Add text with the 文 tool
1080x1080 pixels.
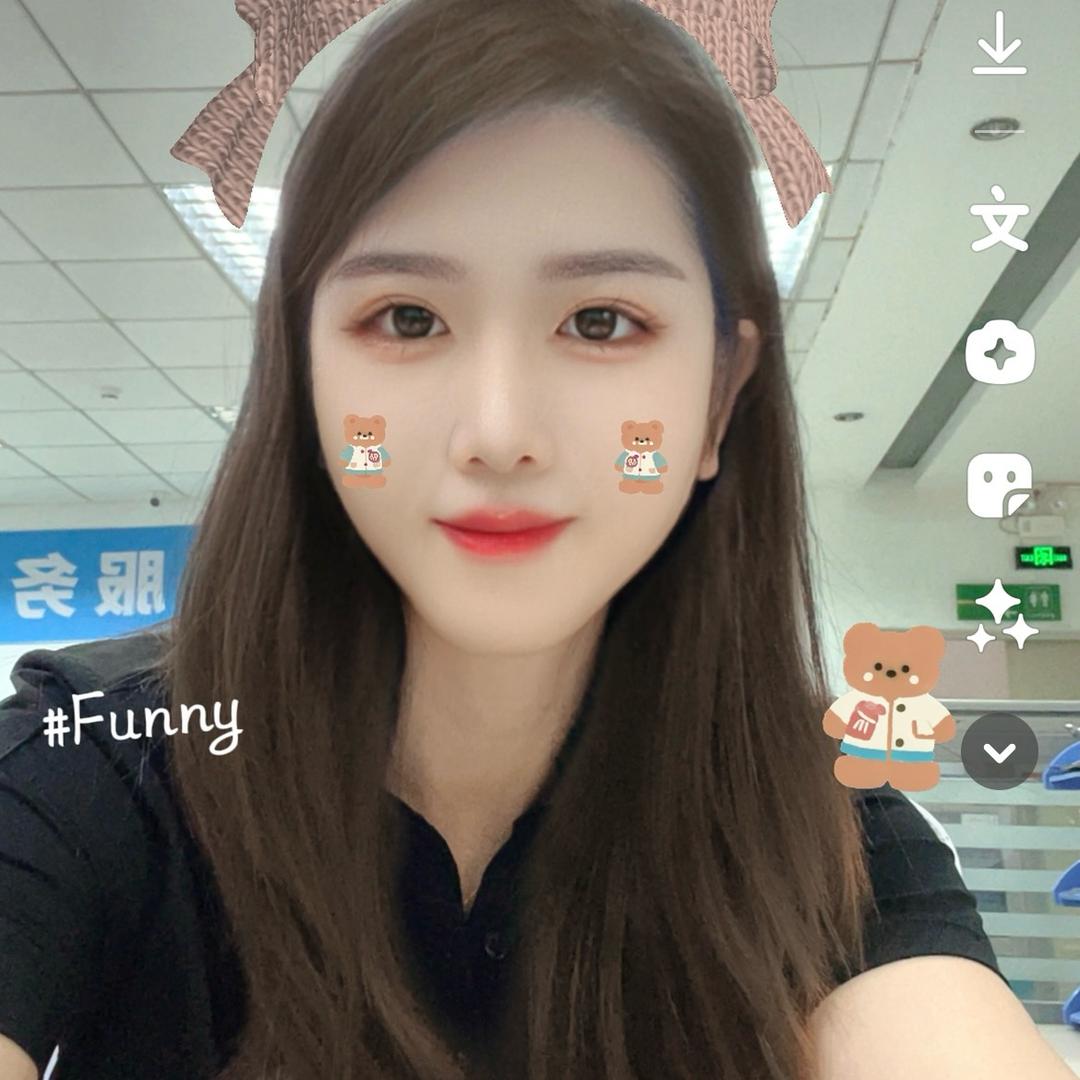[999, 218]
